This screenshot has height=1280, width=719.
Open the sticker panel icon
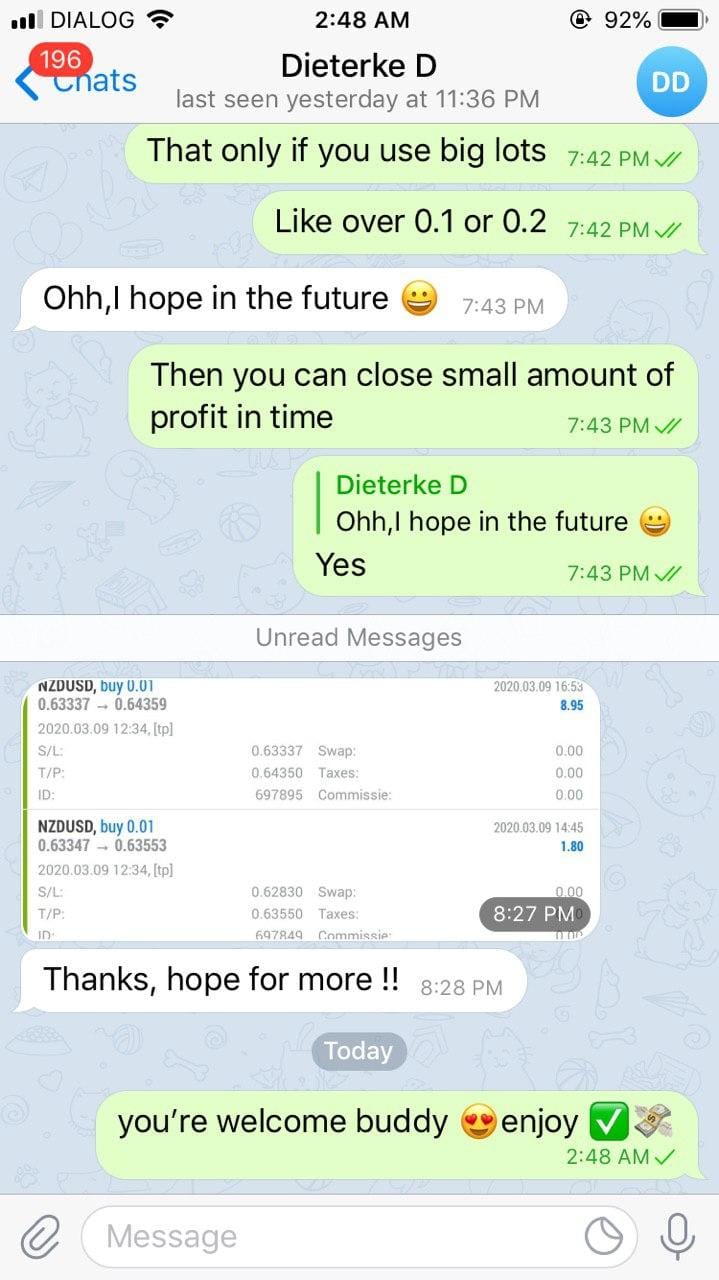coord(604,1237)
